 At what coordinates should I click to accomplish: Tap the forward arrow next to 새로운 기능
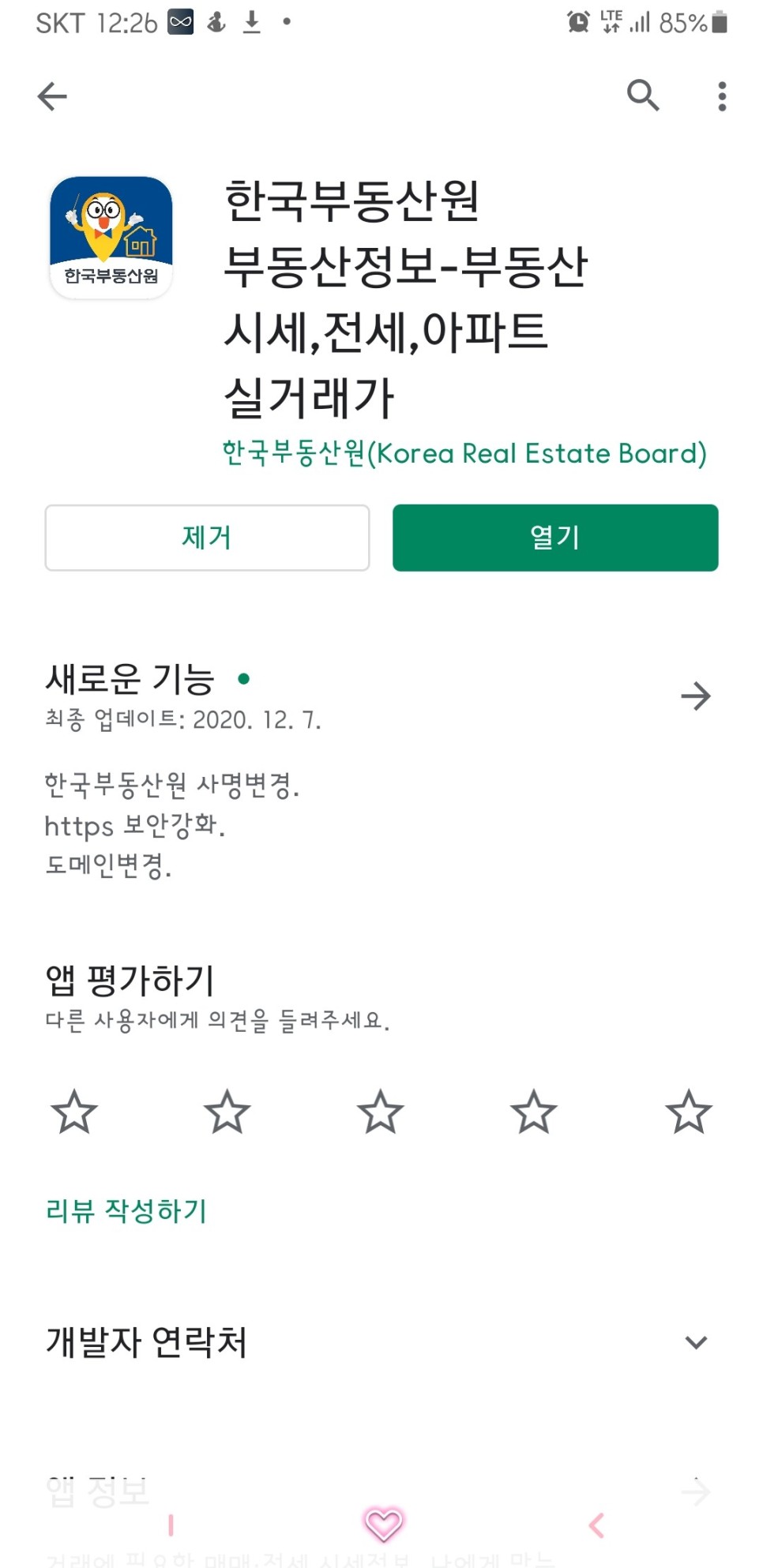click(x=696, y=697)
